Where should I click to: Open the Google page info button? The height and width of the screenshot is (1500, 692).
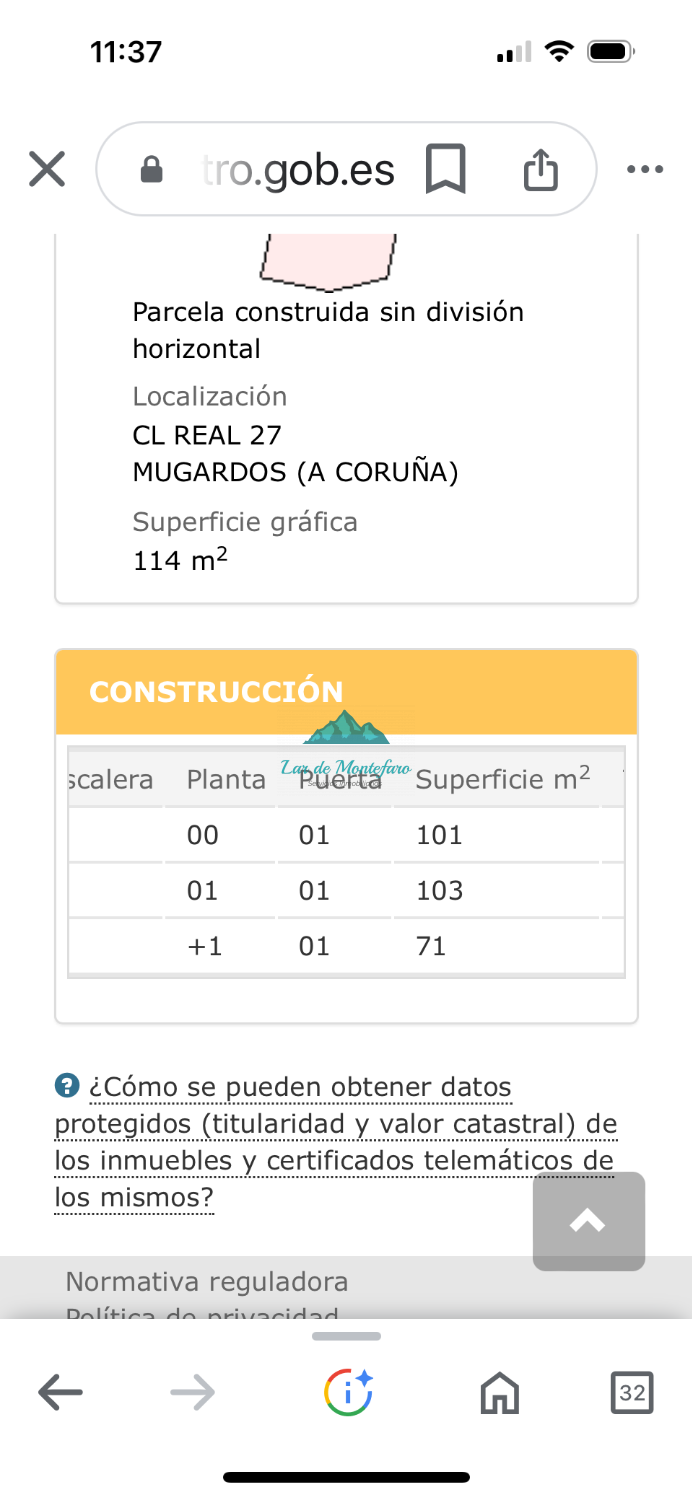pyautogui.click(x=347, y=1392)
